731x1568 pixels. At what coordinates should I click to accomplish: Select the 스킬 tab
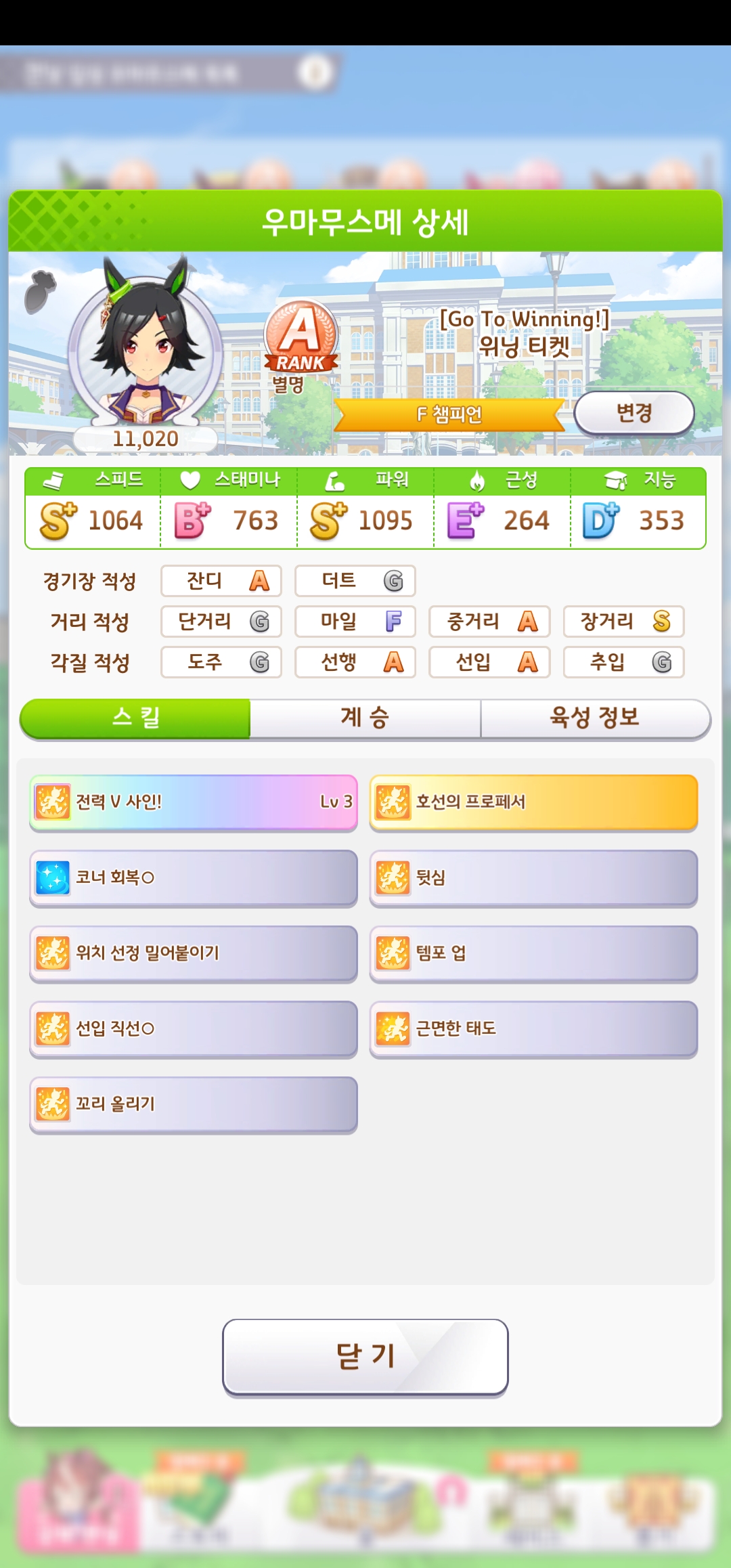[135, 718]
